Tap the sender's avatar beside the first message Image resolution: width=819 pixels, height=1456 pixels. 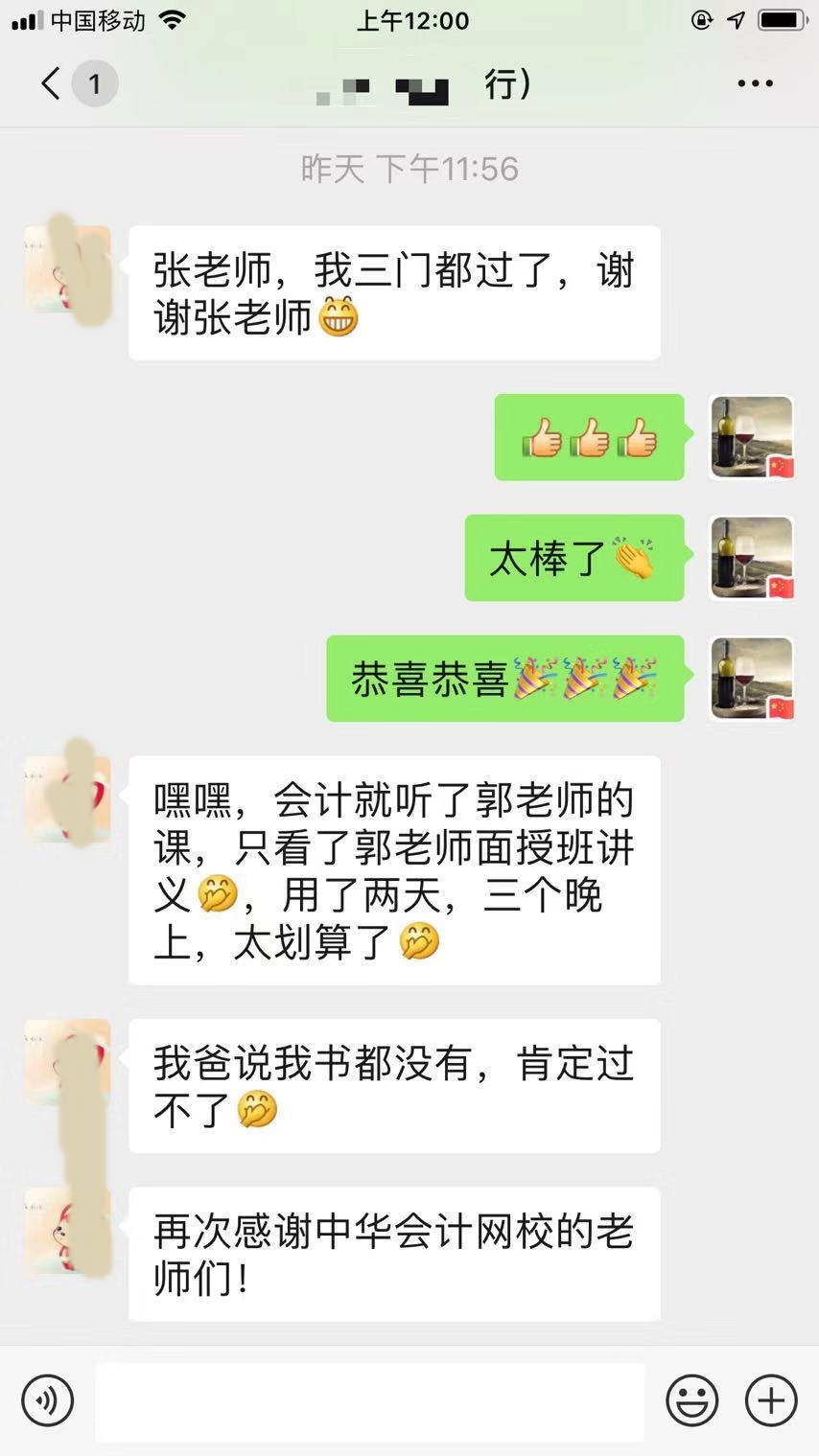66,271
